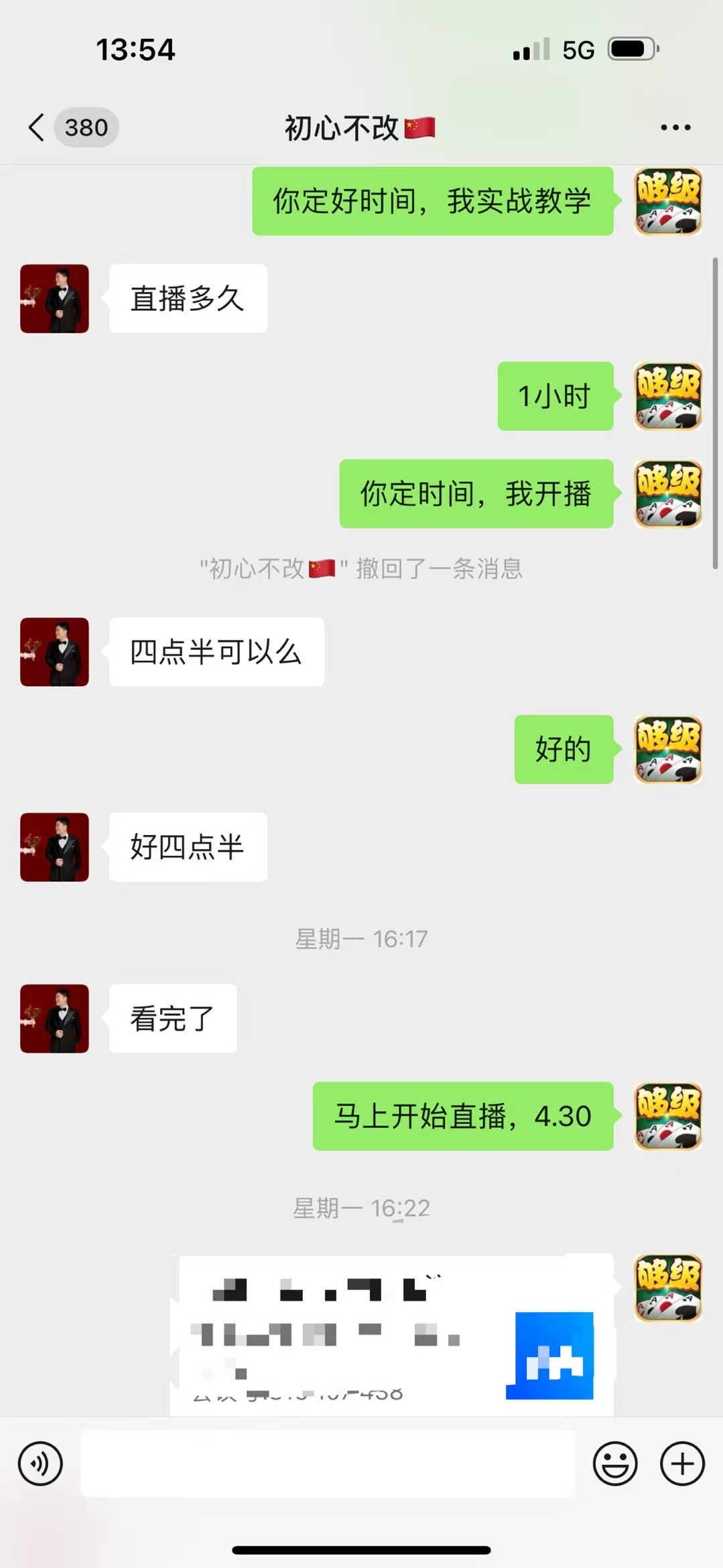Open the plus attachments menu
Viewport: 723px width, 1568px height.
(682, 1464)
